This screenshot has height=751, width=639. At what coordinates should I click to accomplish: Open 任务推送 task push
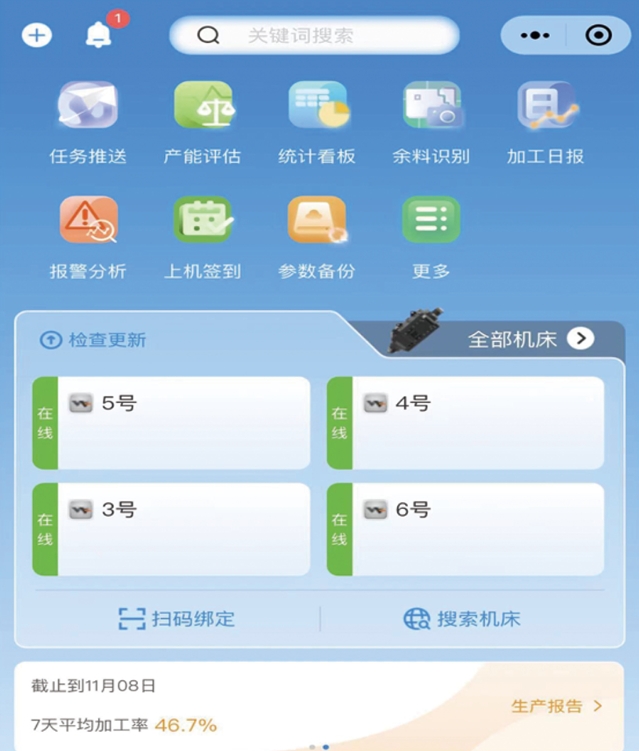[x=88, y=123]
